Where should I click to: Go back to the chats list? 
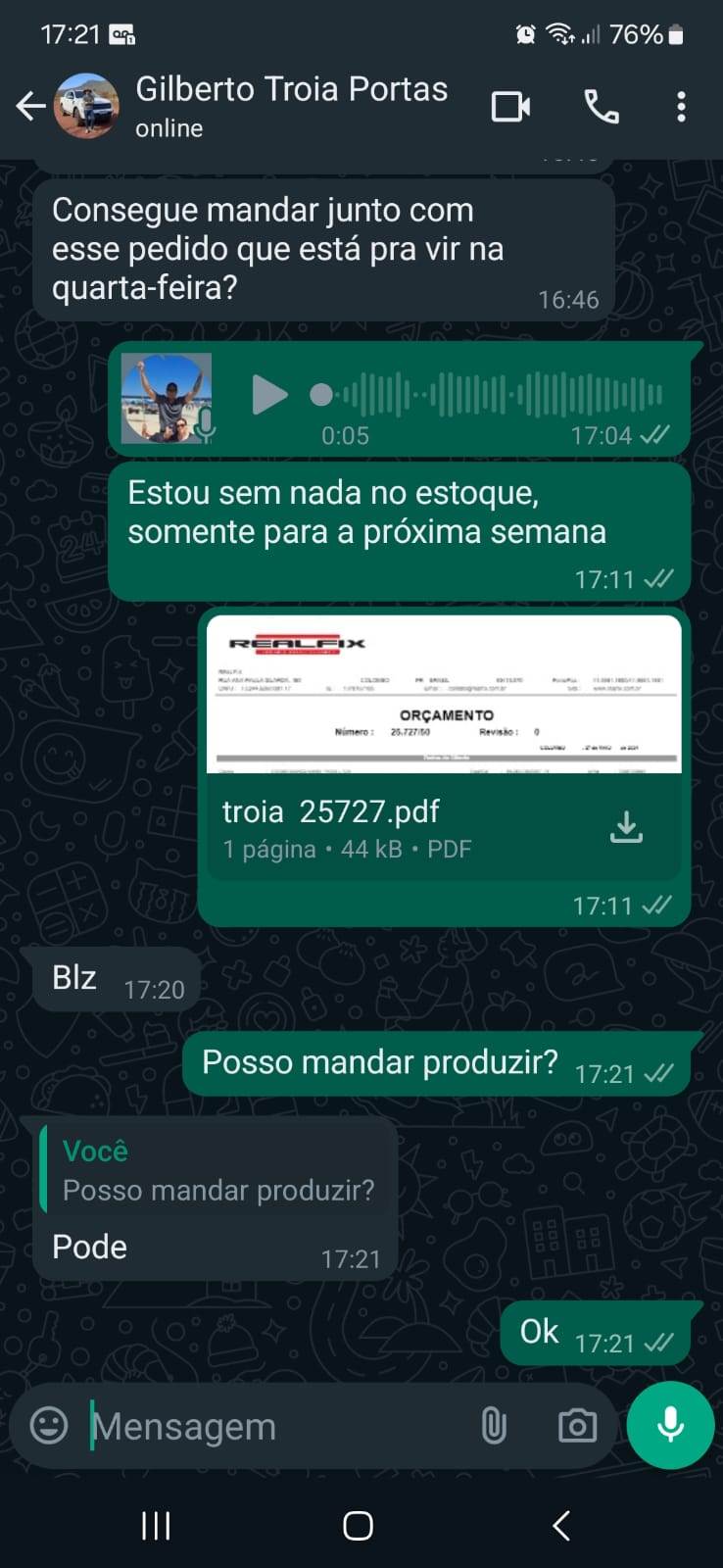pyautogui.click(x=30, y=106)
